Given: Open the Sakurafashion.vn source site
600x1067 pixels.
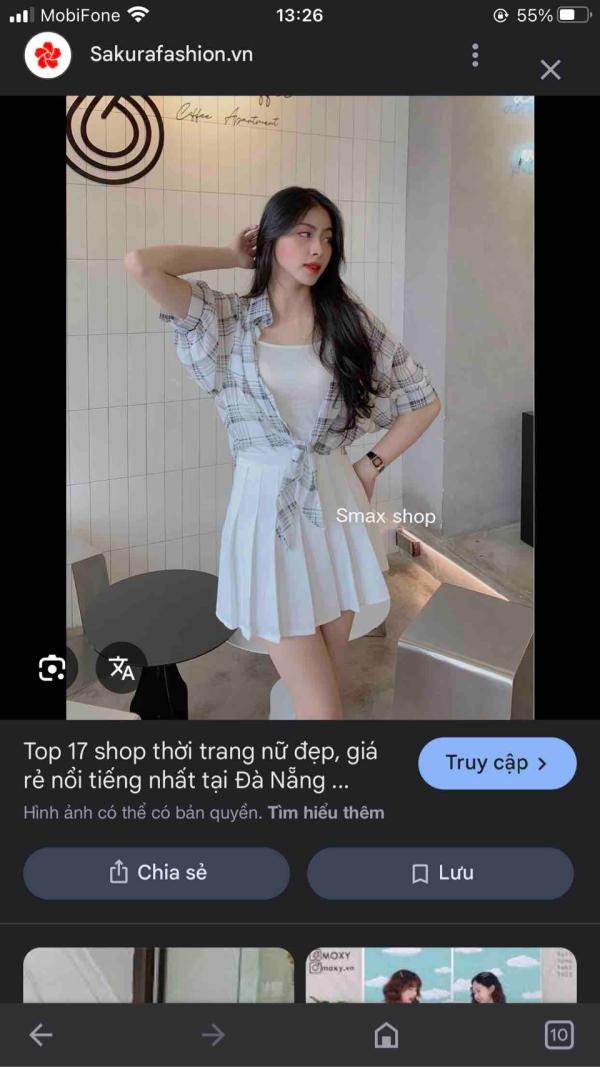Looking at the screenshot, I should (x=171, y=55).
